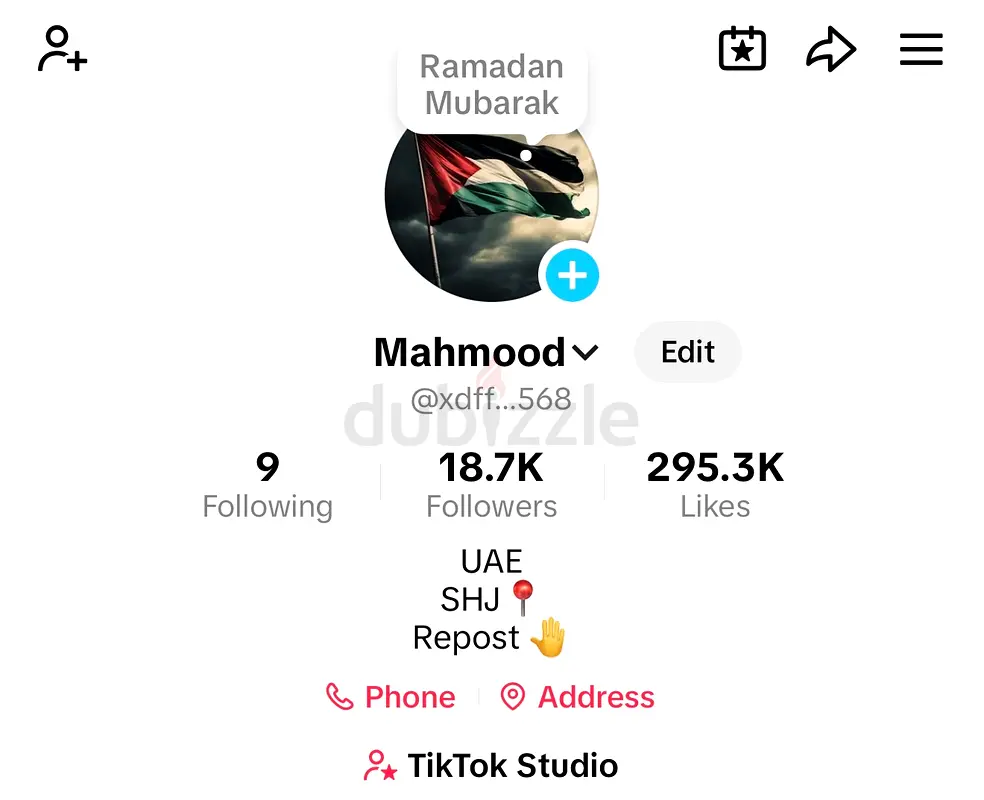984x800 pixels.
Task: Open the starred calendar icon
Action: [742, 49]
